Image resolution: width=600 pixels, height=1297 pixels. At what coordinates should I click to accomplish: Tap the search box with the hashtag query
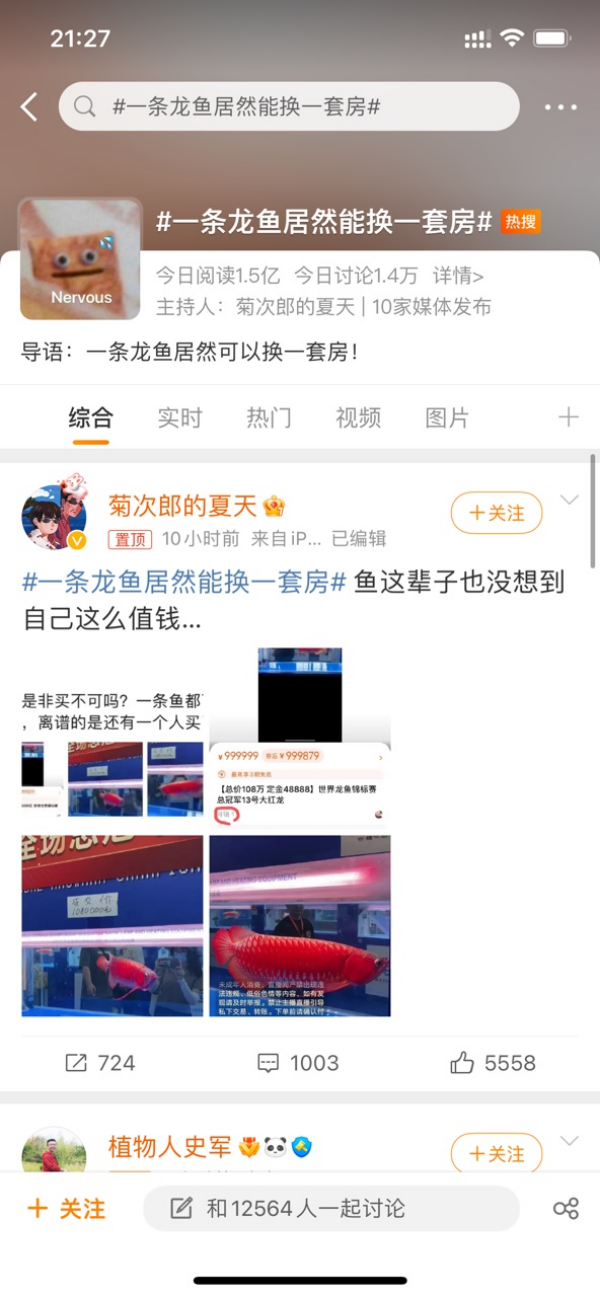point(289,107)
